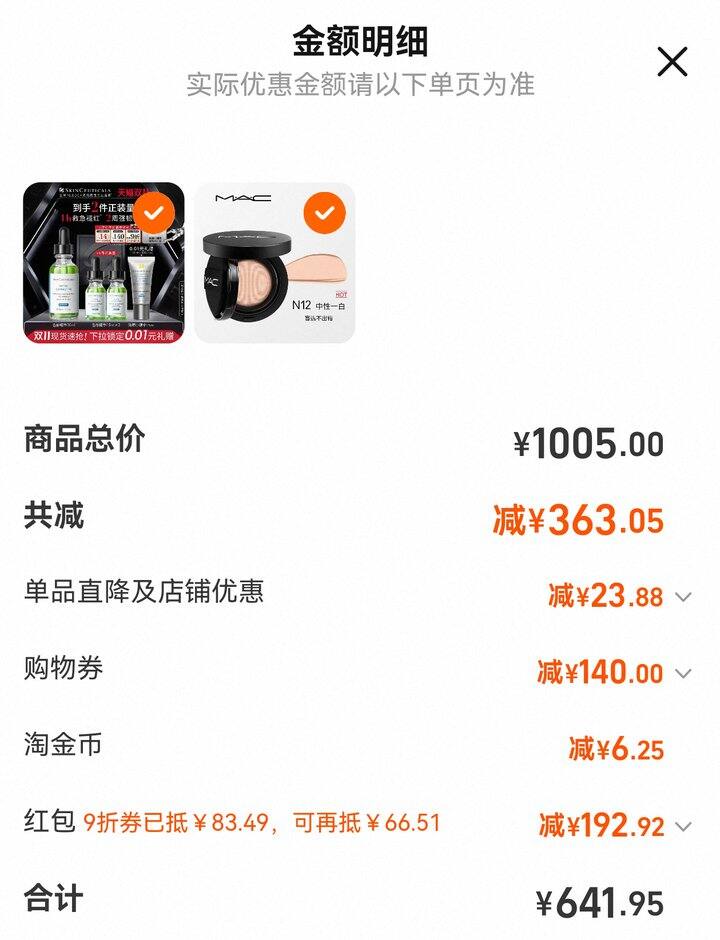Uncheck the MAC cushion product thumbnail
Image resolution: width=720 pixels, height=940 pixels.
[324, 213]
